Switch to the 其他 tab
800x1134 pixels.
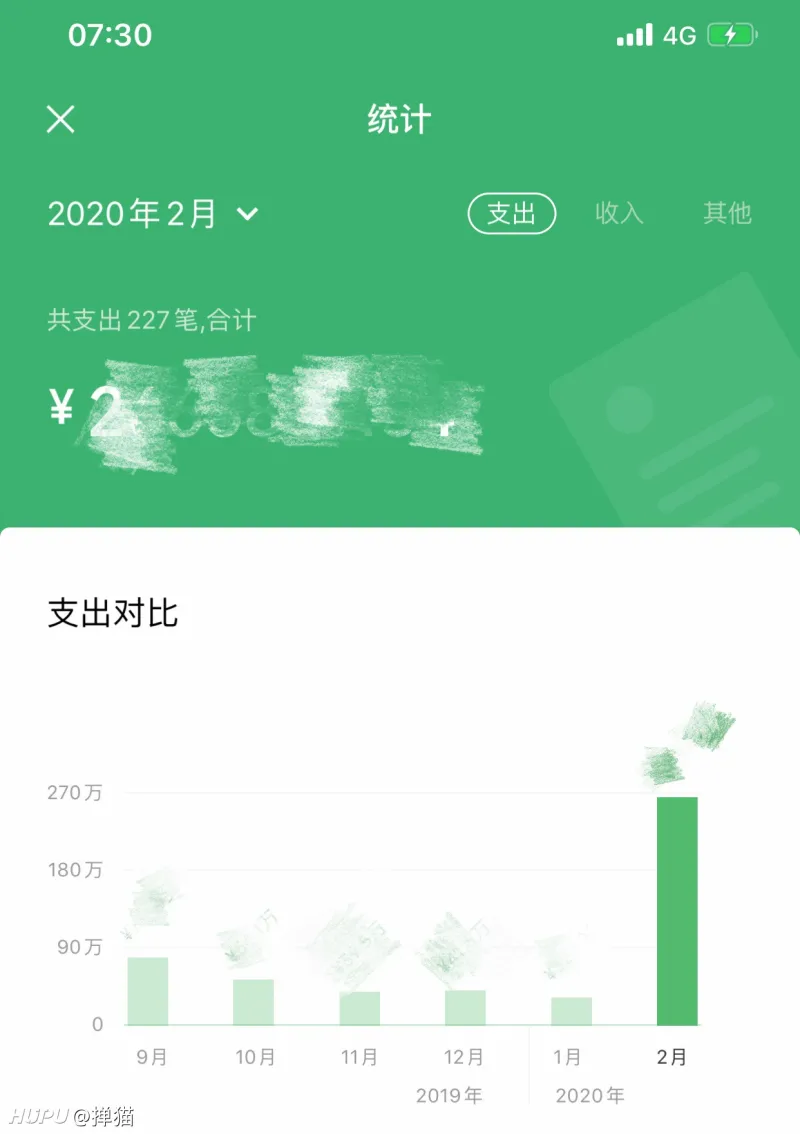727,213
